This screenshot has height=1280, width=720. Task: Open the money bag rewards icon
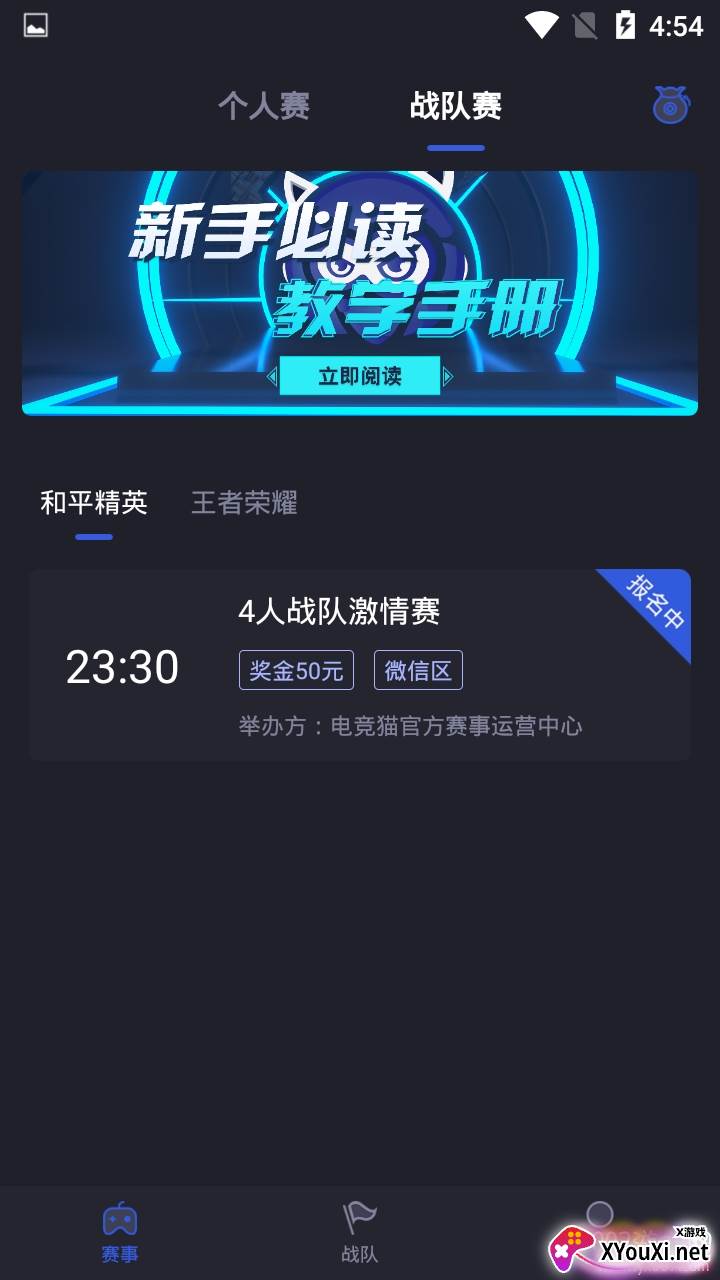[x=671, y=106]
